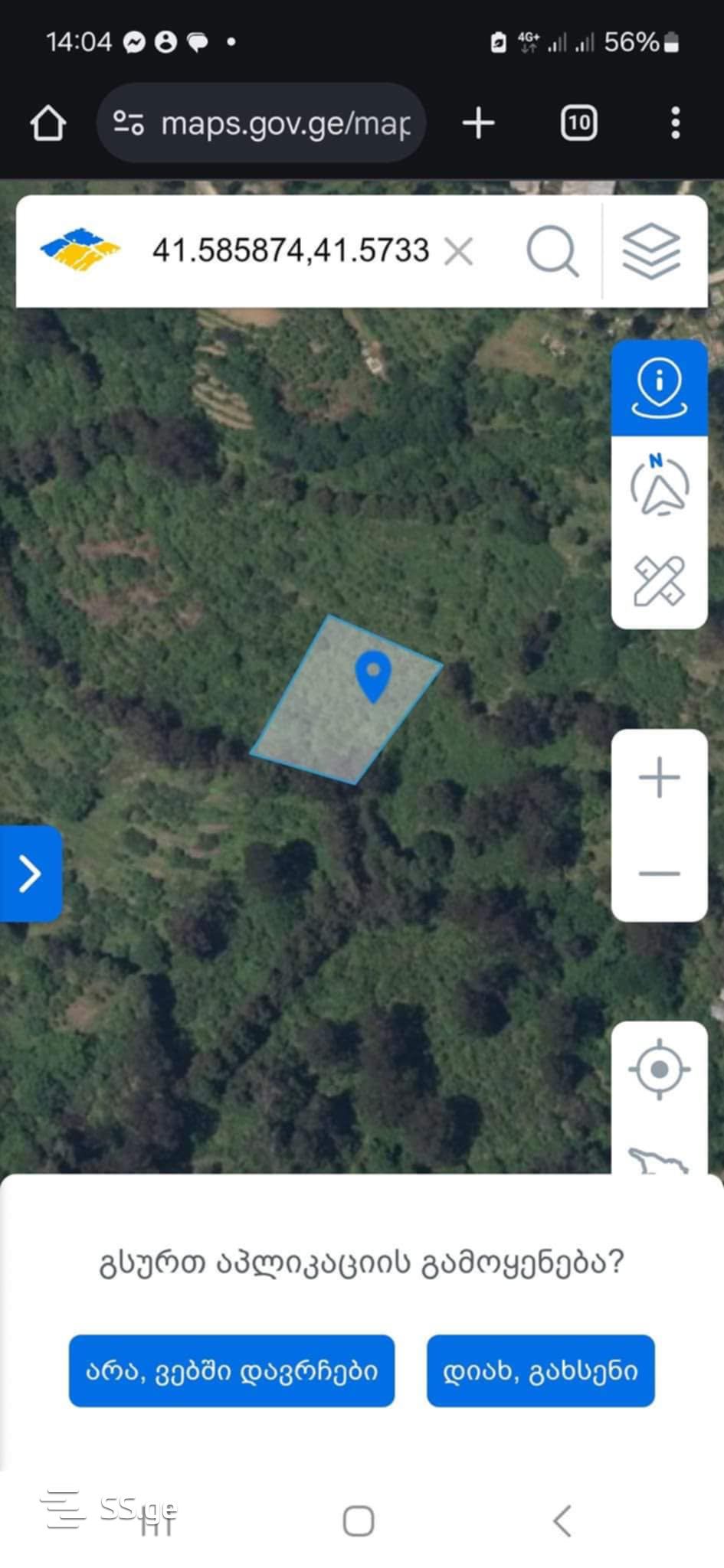Choose "დიახ, გახსენი" to open the app
The image size is (724, 1568).
pyautogui.click(x=540, y=1370)
